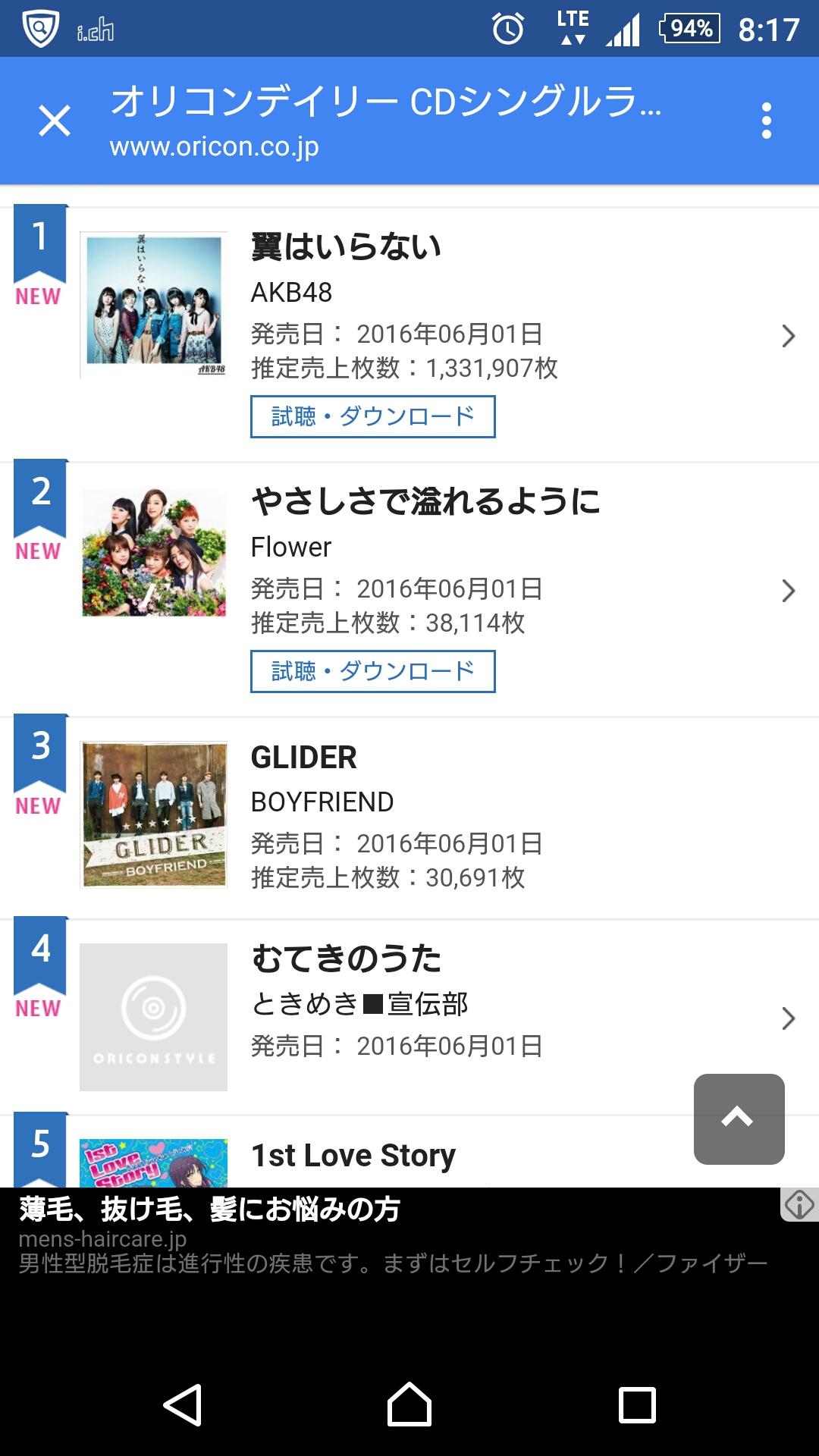
Task: Go back with the system back button
Action: 182,1404
